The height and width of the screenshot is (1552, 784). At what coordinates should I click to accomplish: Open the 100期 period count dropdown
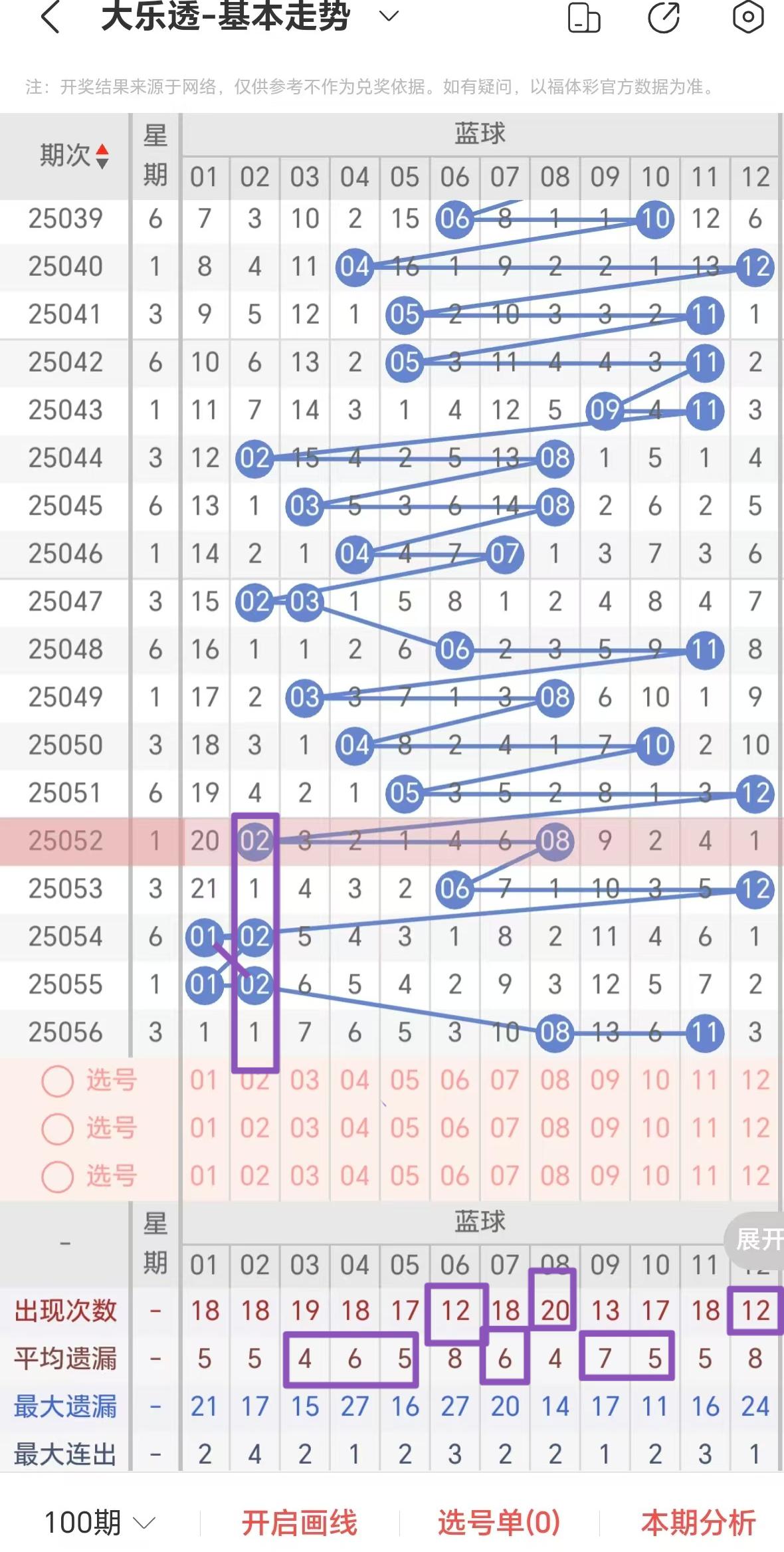pyautogui.click(x=100, y=1523)
